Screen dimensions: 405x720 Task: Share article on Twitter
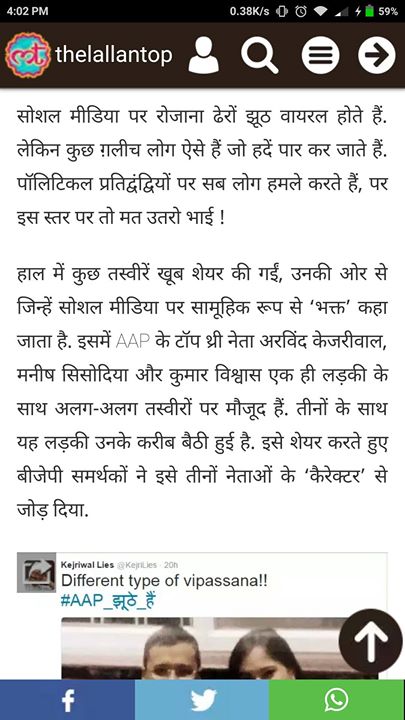202,700
